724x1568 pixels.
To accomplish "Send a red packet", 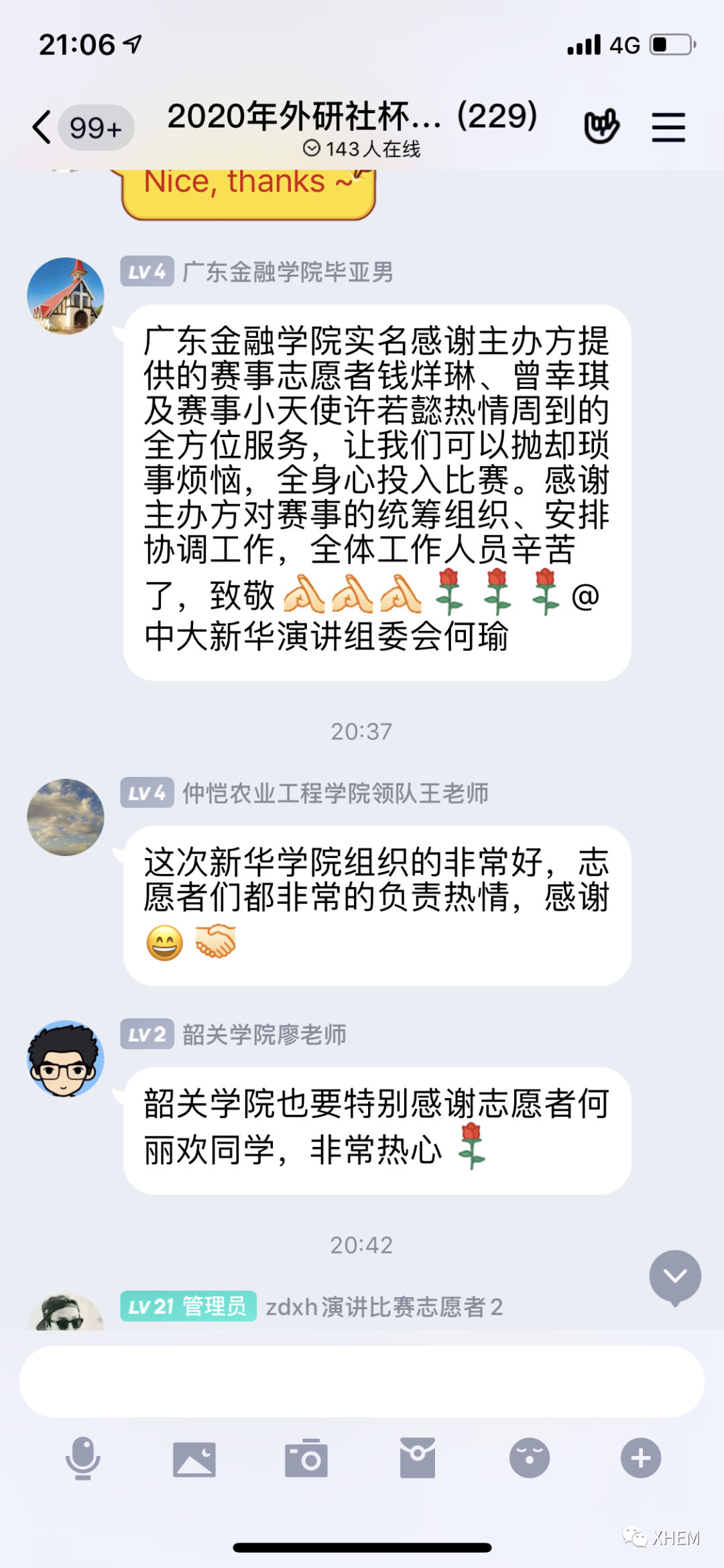I will (418, 1458).
